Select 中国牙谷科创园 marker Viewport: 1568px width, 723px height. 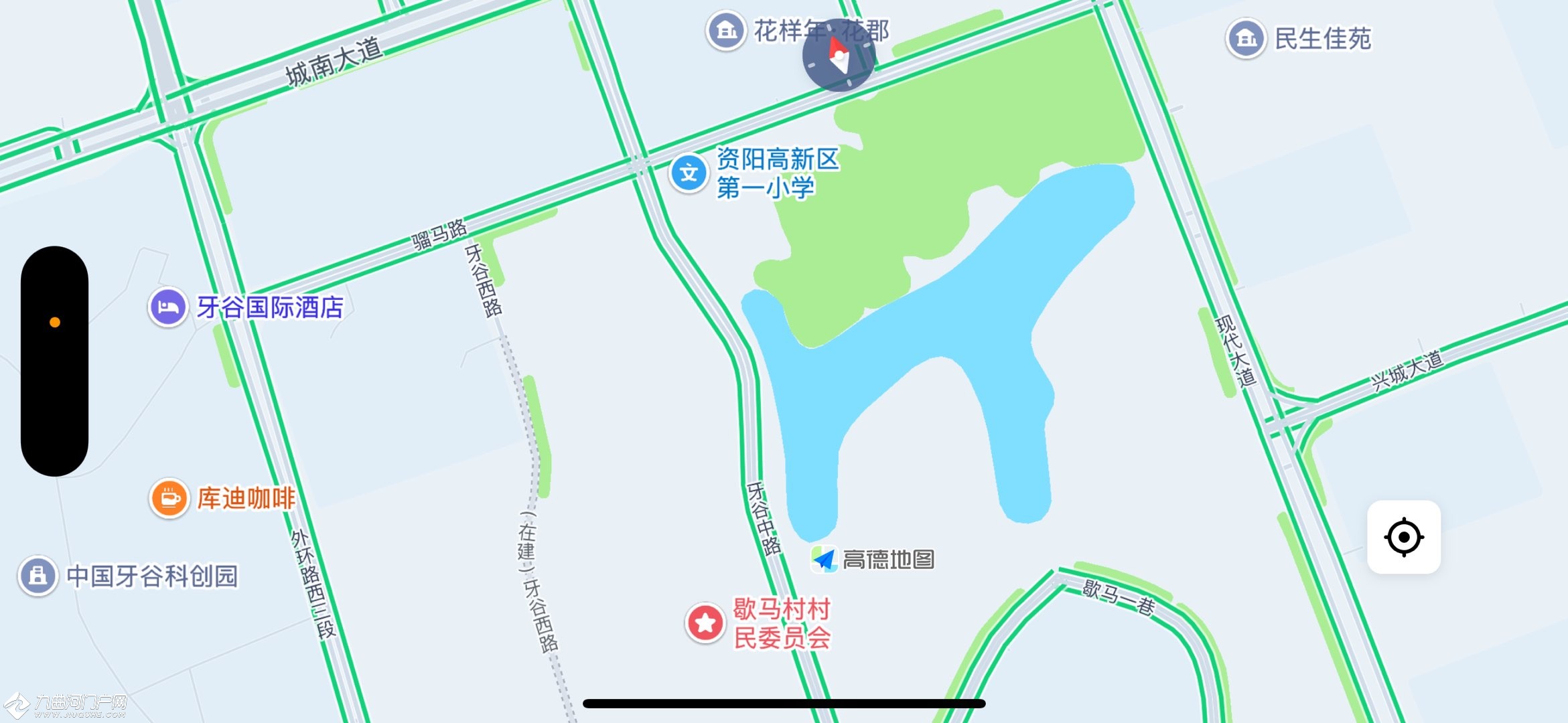38,576
